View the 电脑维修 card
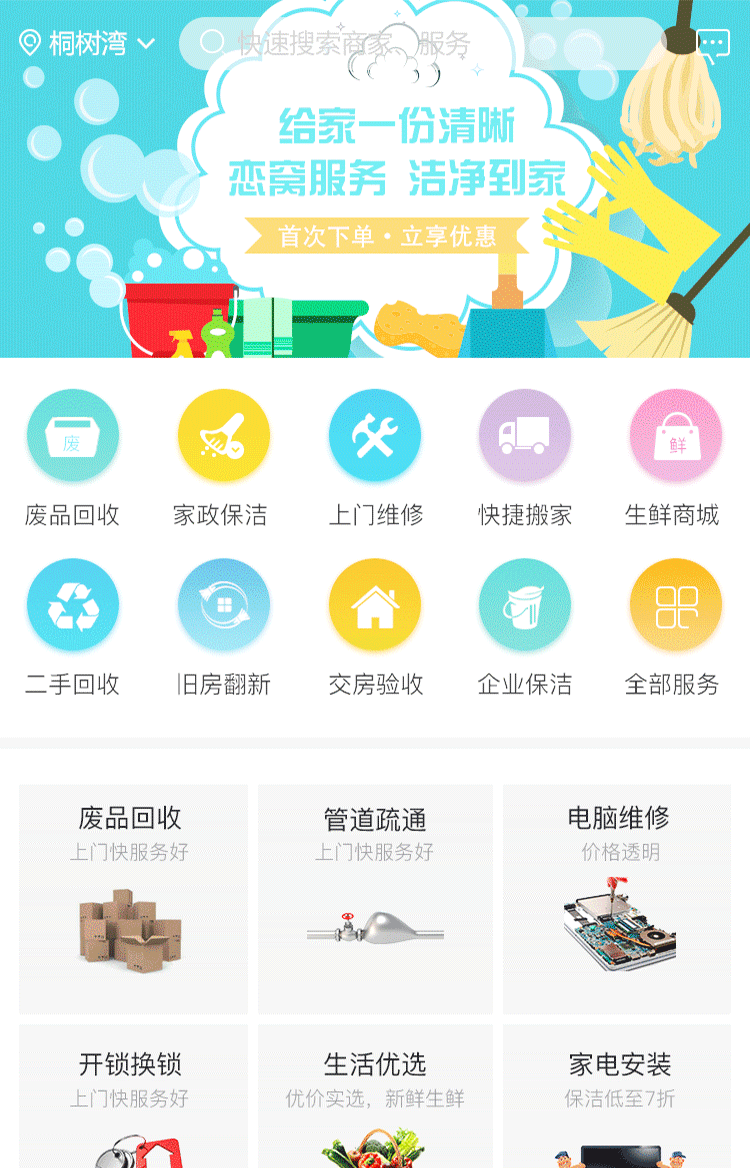750x1168 pixels. click(x=617, y=898)
